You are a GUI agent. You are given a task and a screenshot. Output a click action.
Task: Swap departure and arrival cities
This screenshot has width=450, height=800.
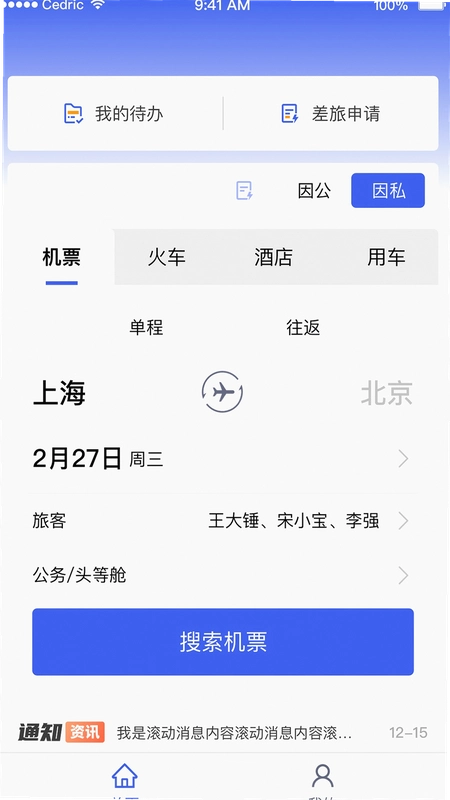click(222, 392)
